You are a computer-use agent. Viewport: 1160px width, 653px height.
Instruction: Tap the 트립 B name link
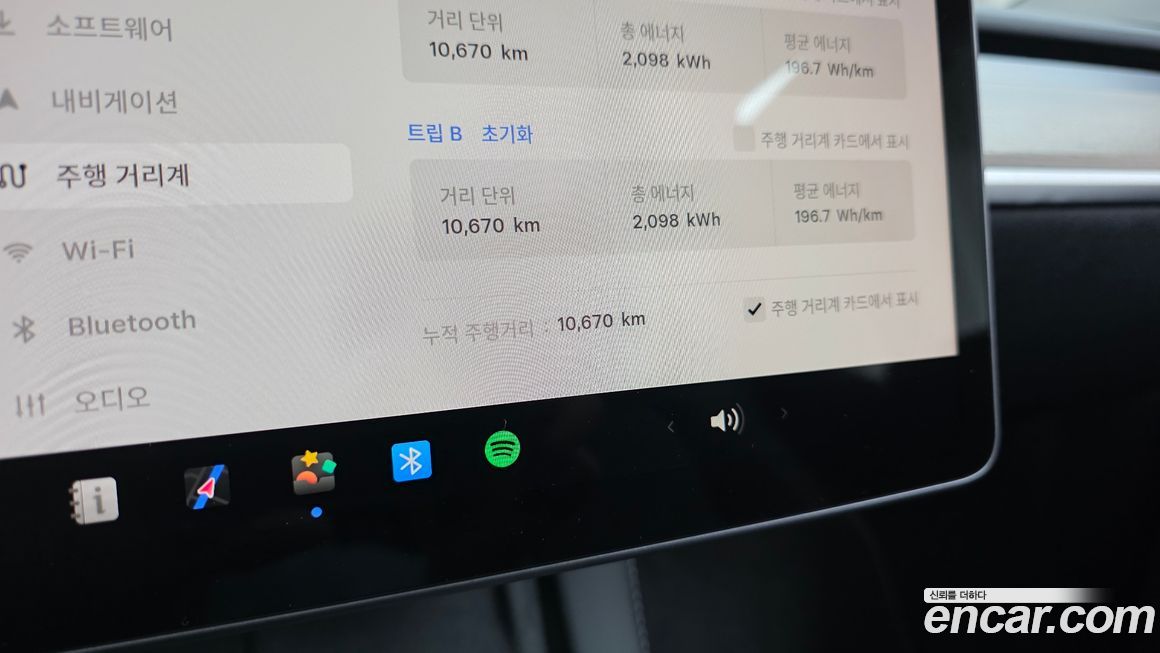pos(434,134)
